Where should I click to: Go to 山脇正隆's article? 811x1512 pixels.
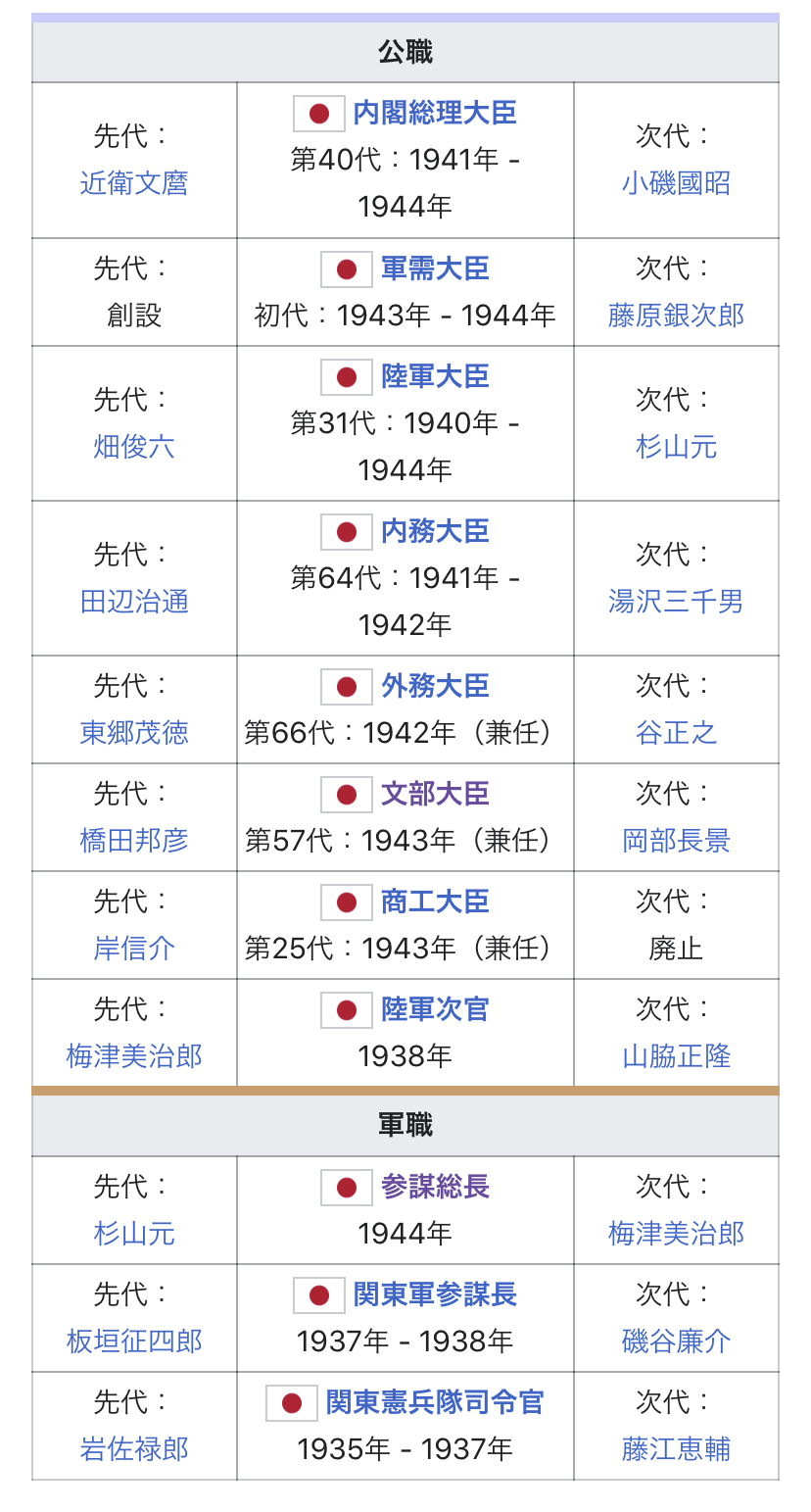(676, 1056)
